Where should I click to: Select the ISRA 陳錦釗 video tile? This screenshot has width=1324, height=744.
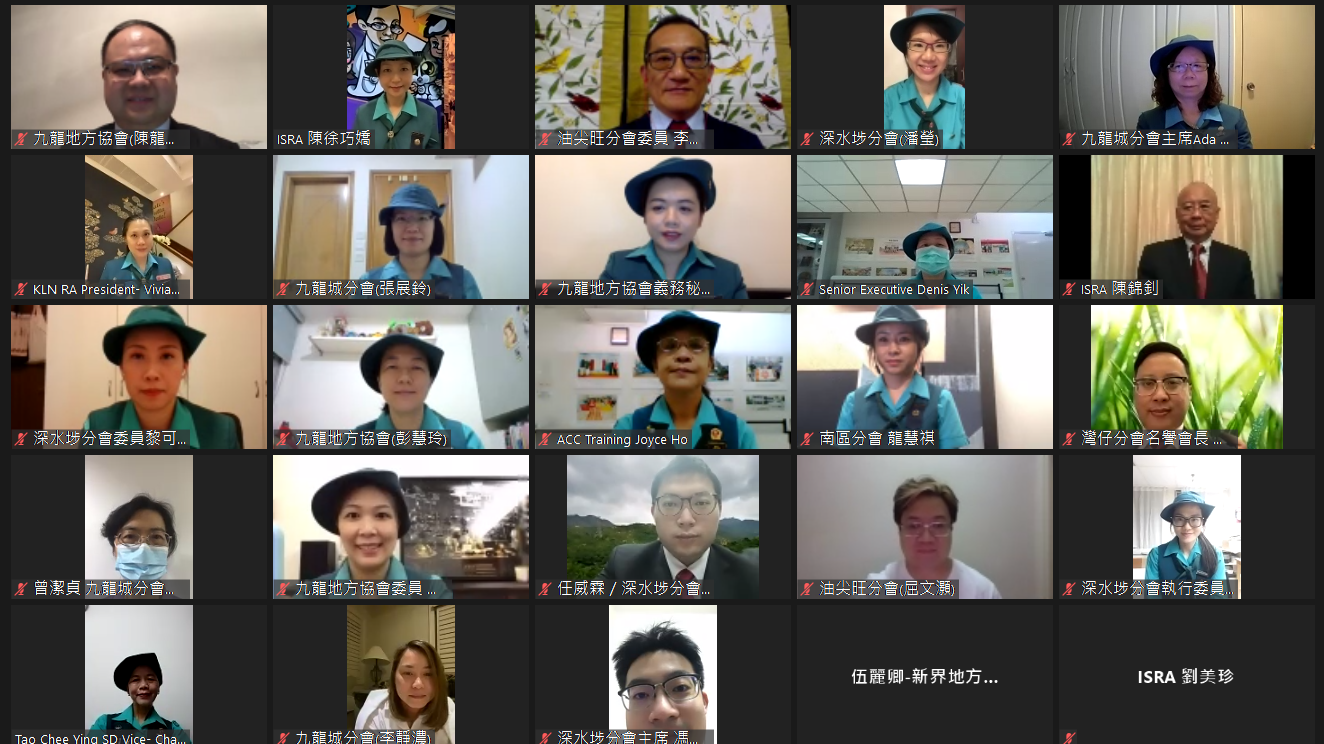click(1186, 227)
